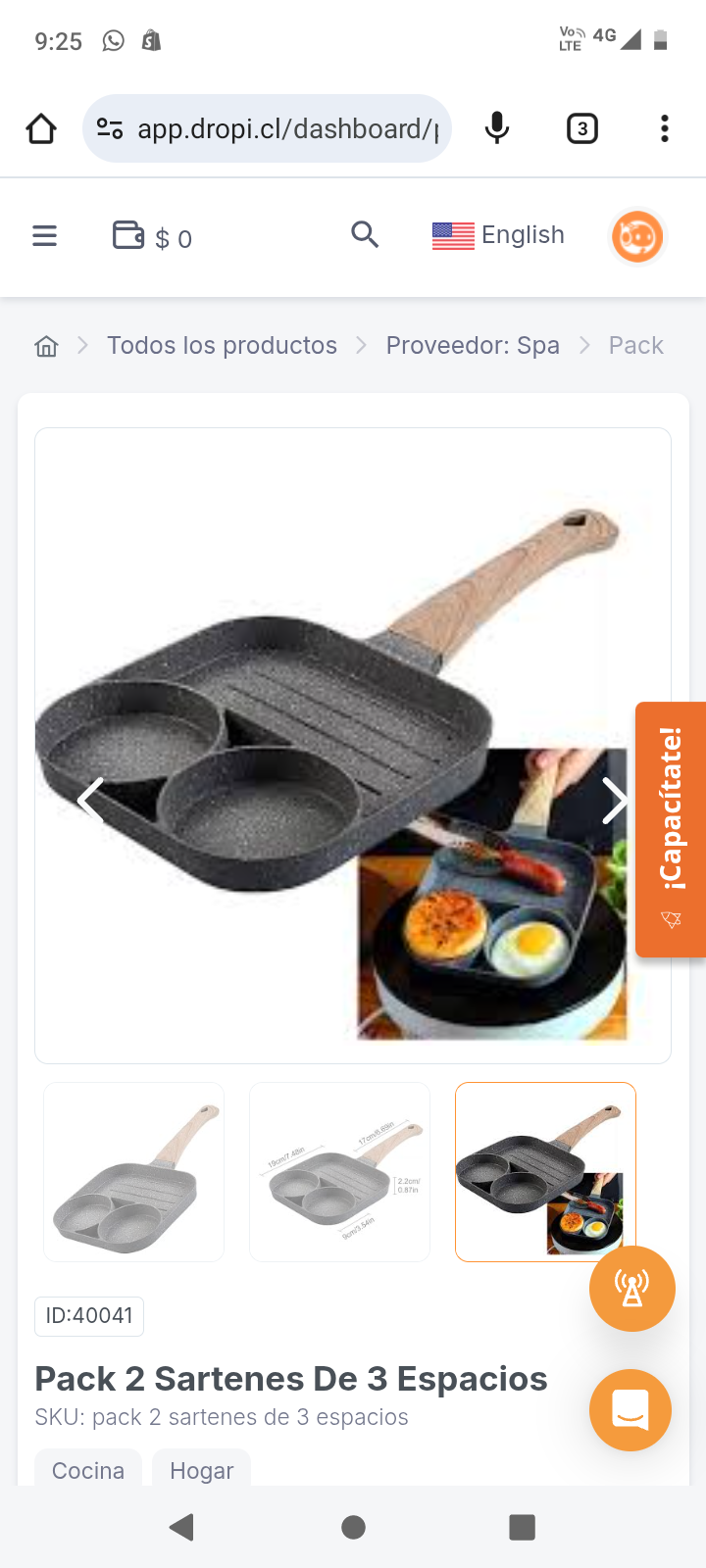
Task: Open Todos los productos breadcrumb
Action: click(222, 346)
